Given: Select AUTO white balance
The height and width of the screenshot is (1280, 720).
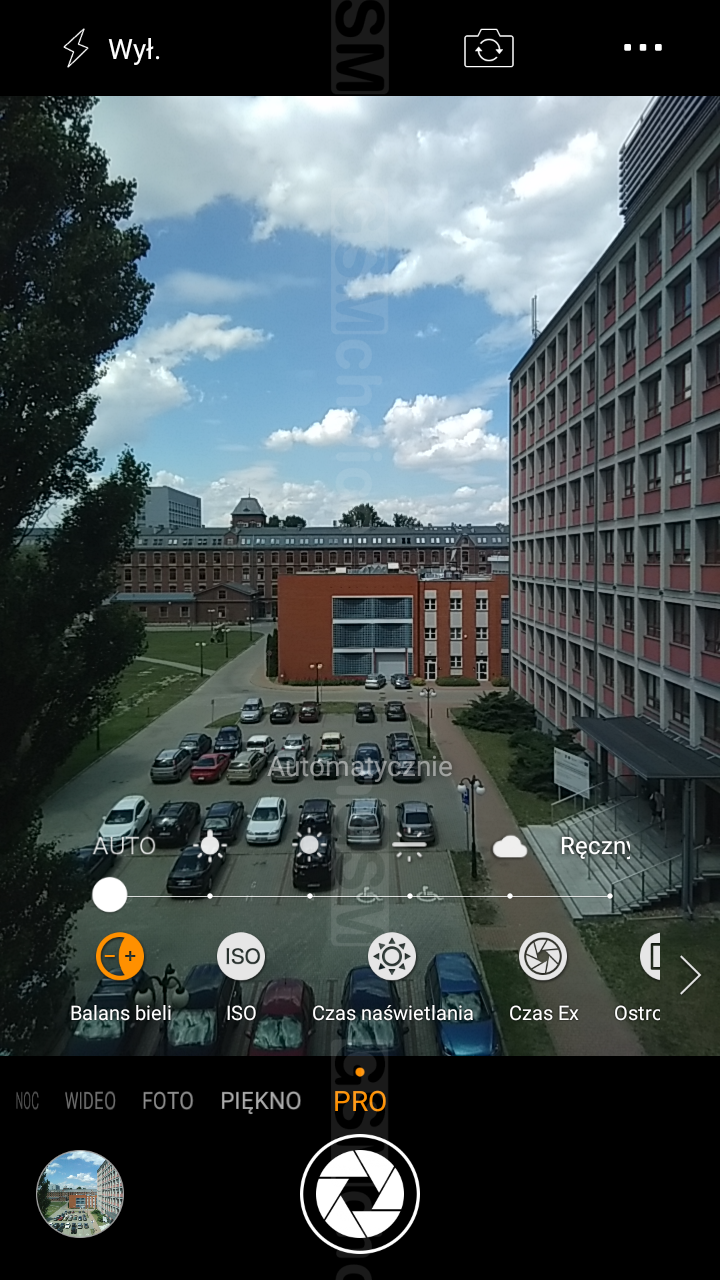Looking at the screenshot, I should coord(124,846).
